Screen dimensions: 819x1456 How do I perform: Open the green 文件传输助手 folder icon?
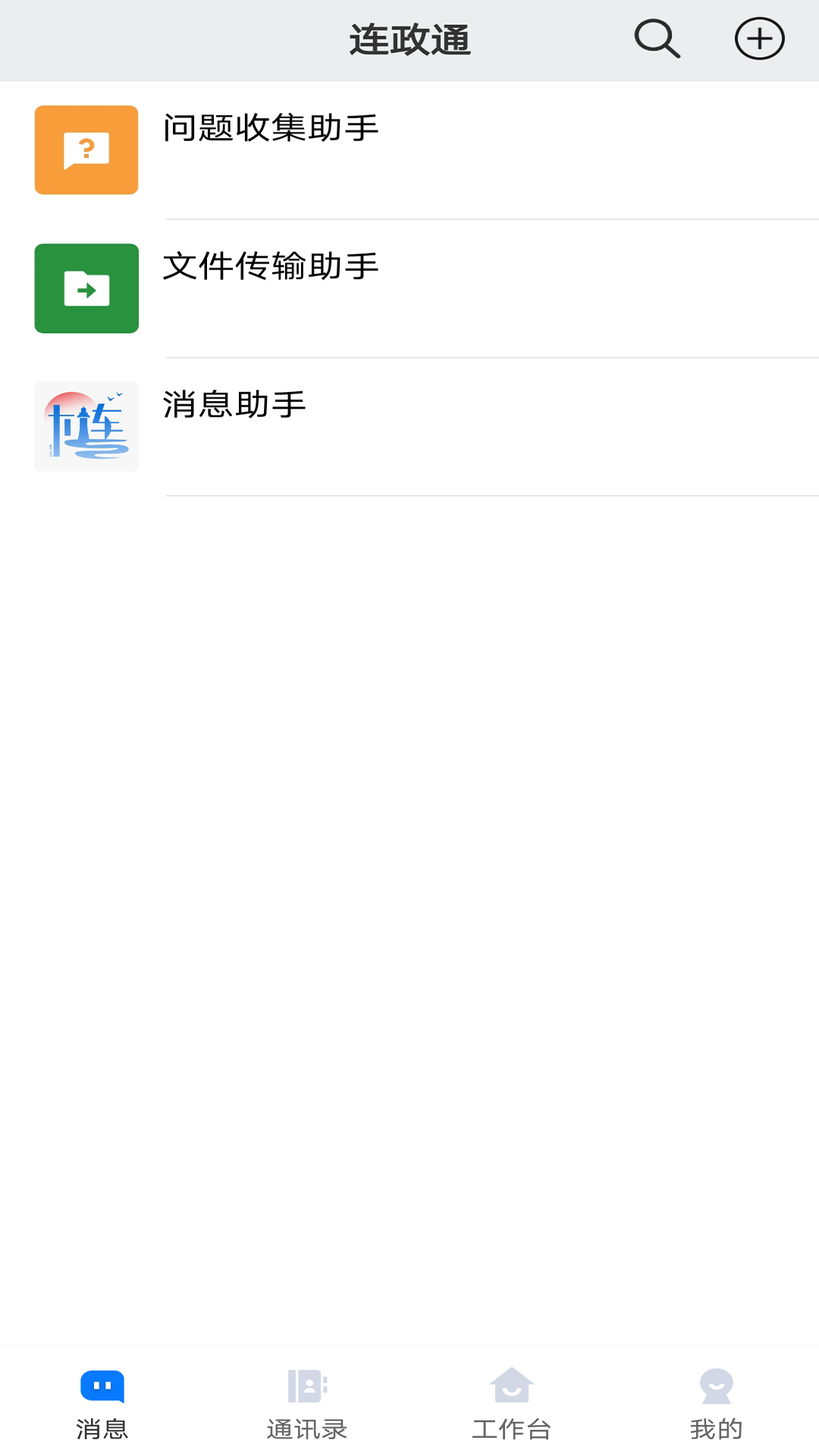86,287
